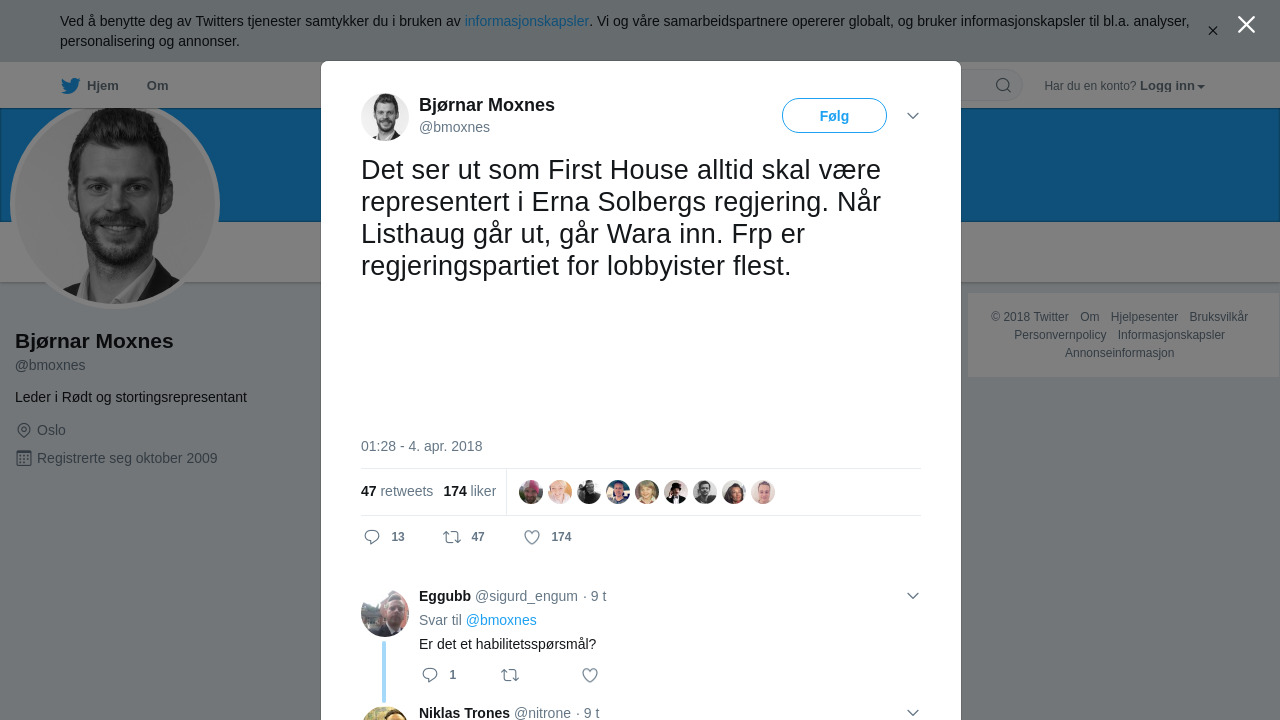Image resolution: width=1280 pixels, height=720 pixels.
Task: Reply to Eggubb's comment
Action: 430,675
